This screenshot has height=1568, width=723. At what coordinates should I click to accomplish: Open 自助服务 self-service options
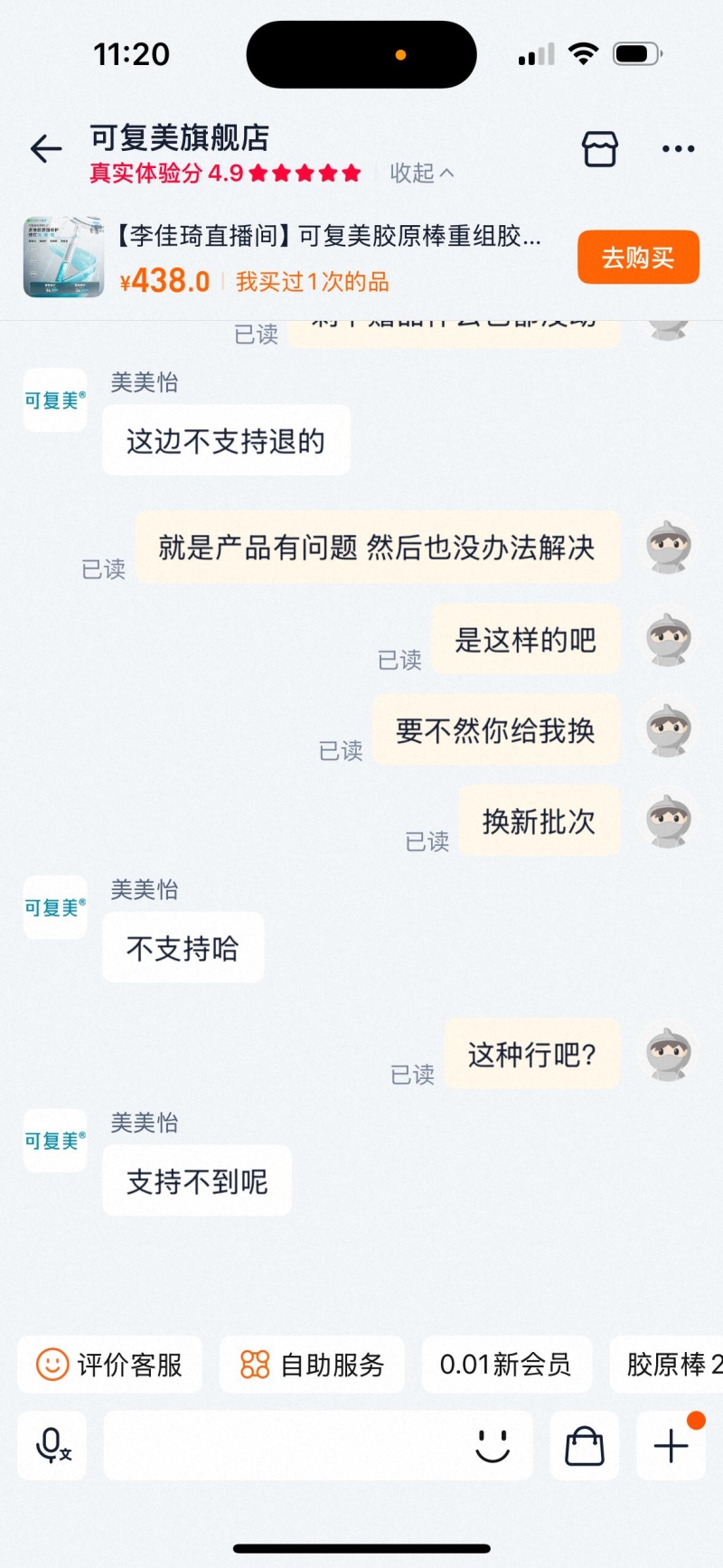coord(312,1364)
